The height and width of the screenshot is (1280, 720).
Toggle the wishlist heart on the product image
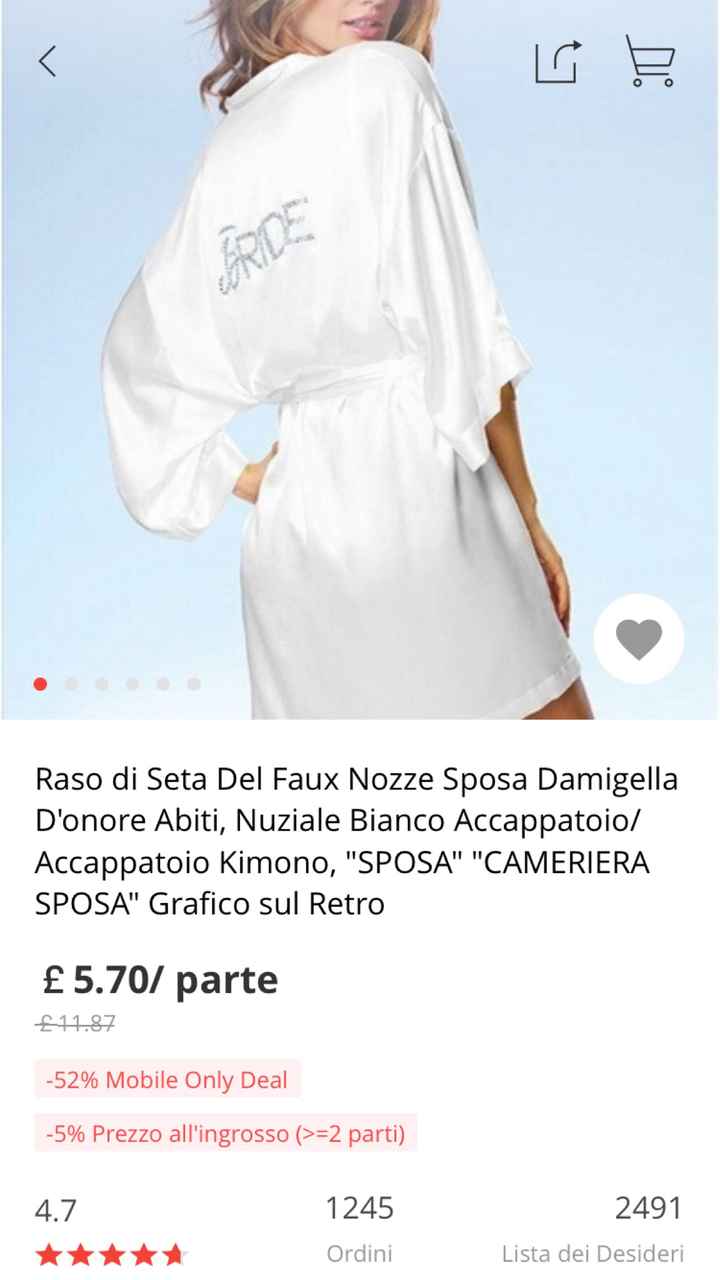[x=637, y=640]
